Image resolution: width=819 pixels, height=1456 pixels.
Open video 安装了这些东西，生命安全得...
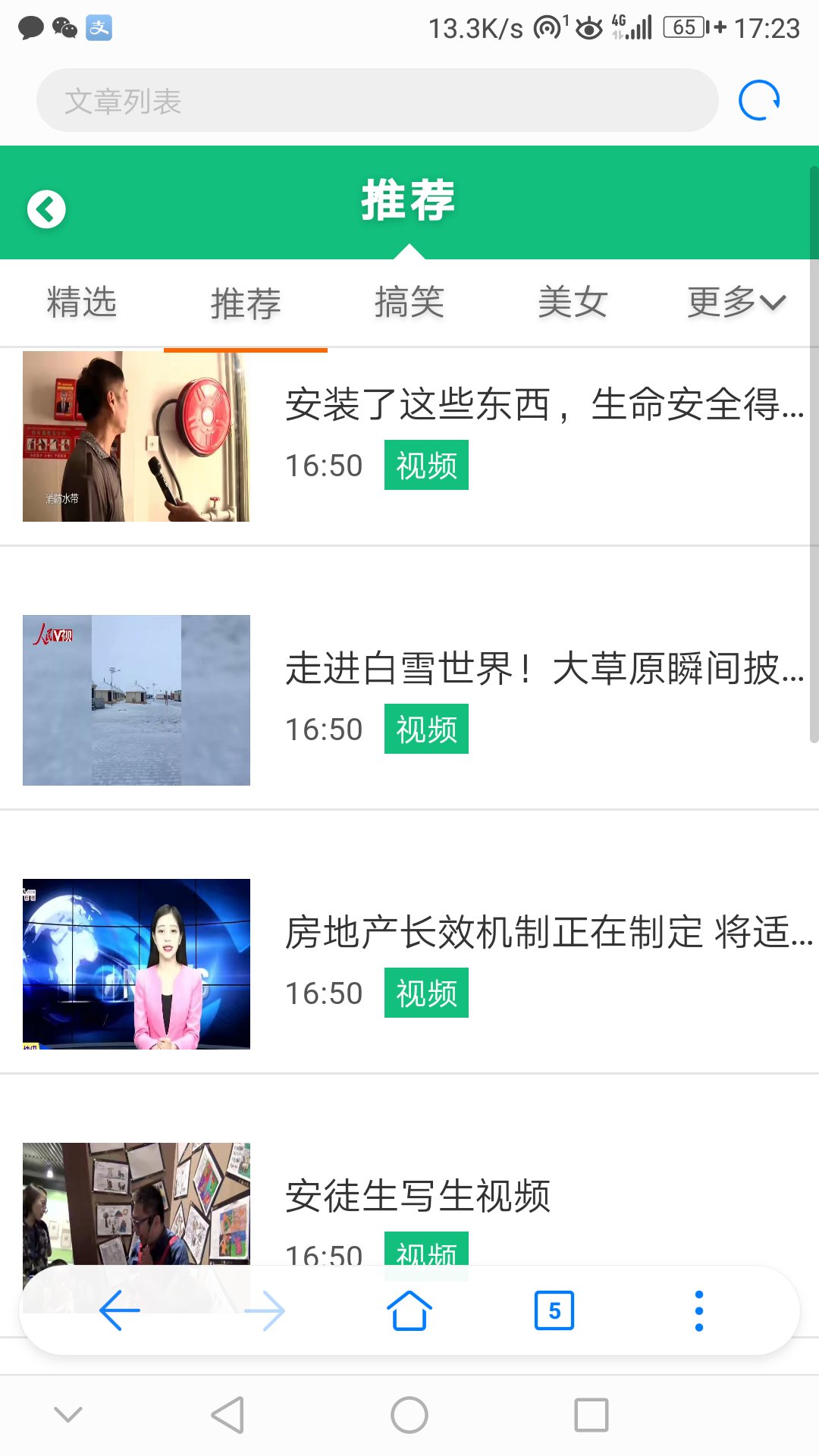coord(544,404)
